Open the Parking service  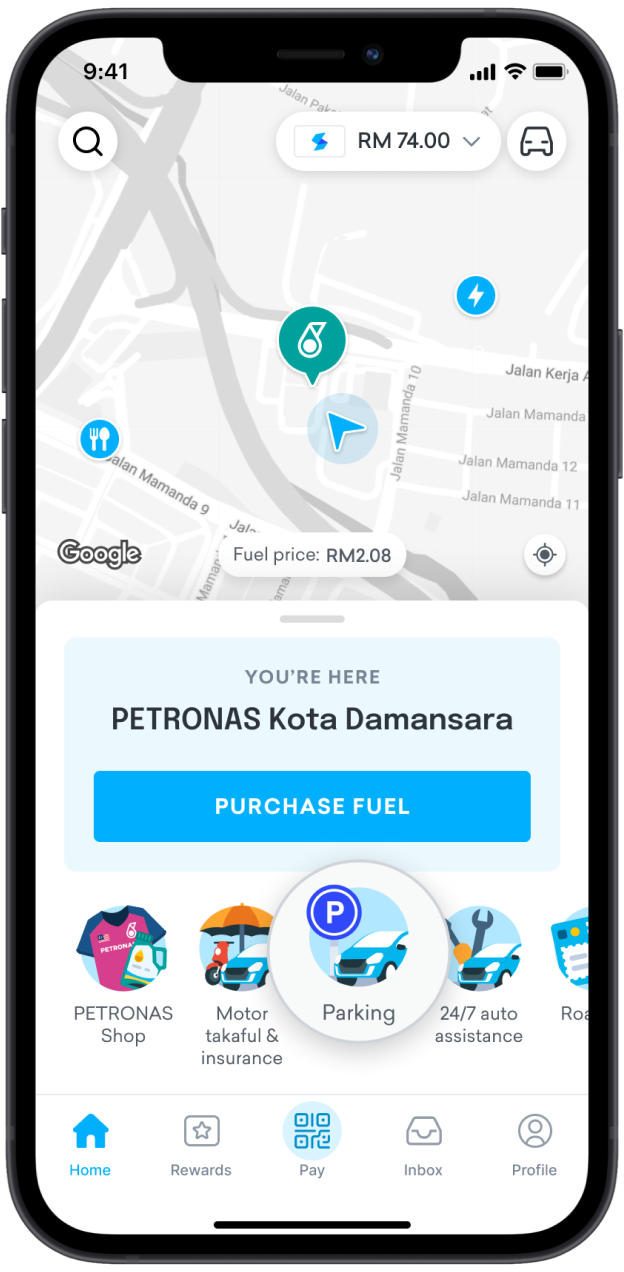tap(358, 955)
